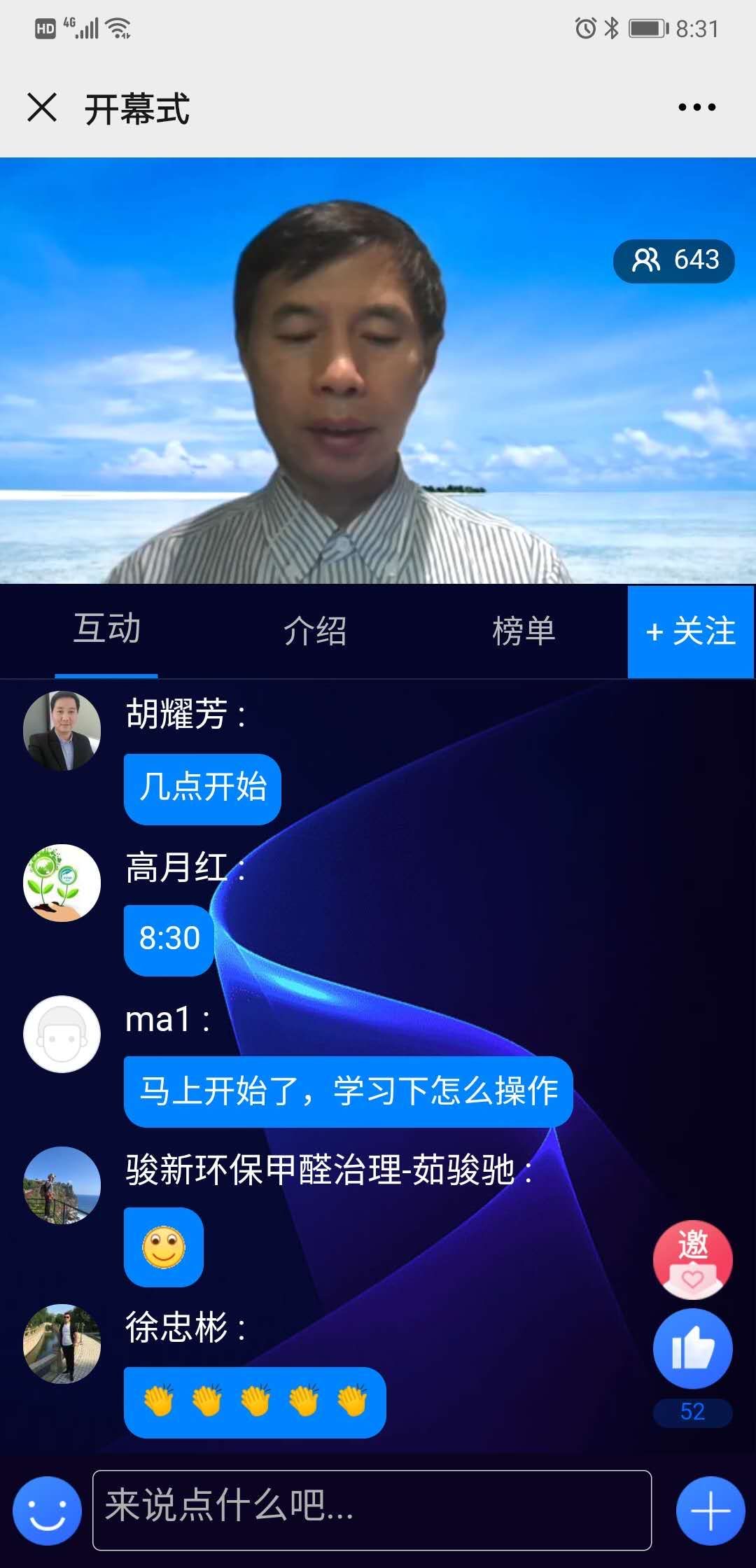Close the 开幕式 live stream page
The width and height of the screenshot is (756, 1568).
click(42, 108)
